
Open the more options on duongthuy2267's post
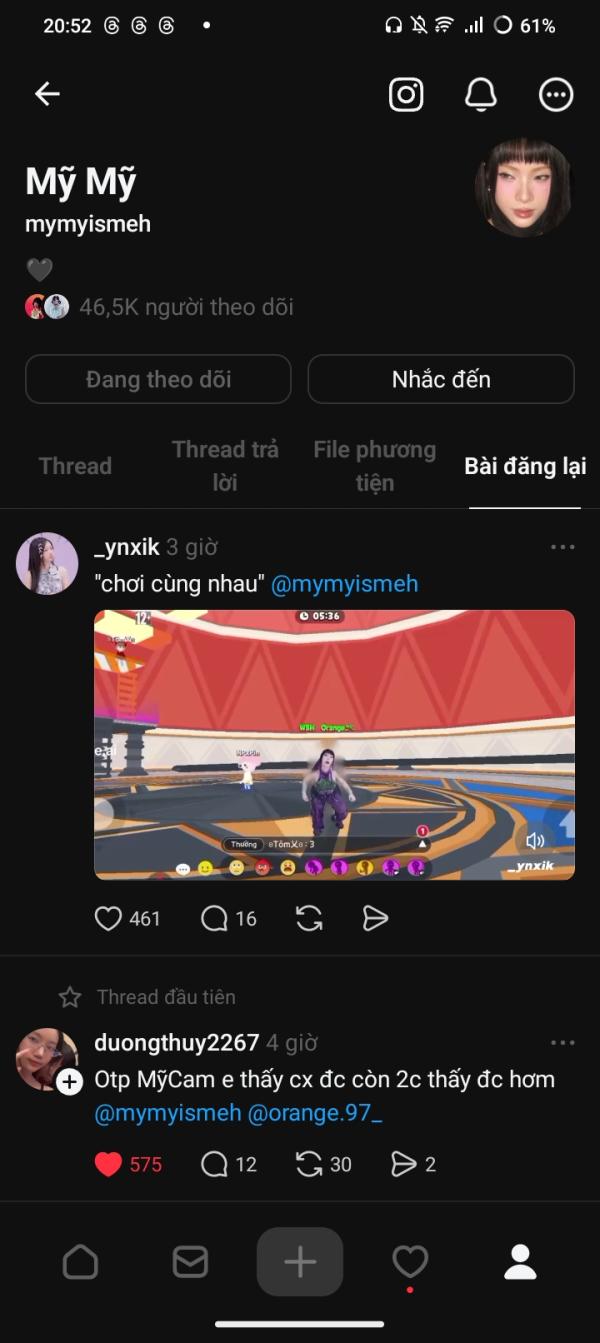point(563,1043)
